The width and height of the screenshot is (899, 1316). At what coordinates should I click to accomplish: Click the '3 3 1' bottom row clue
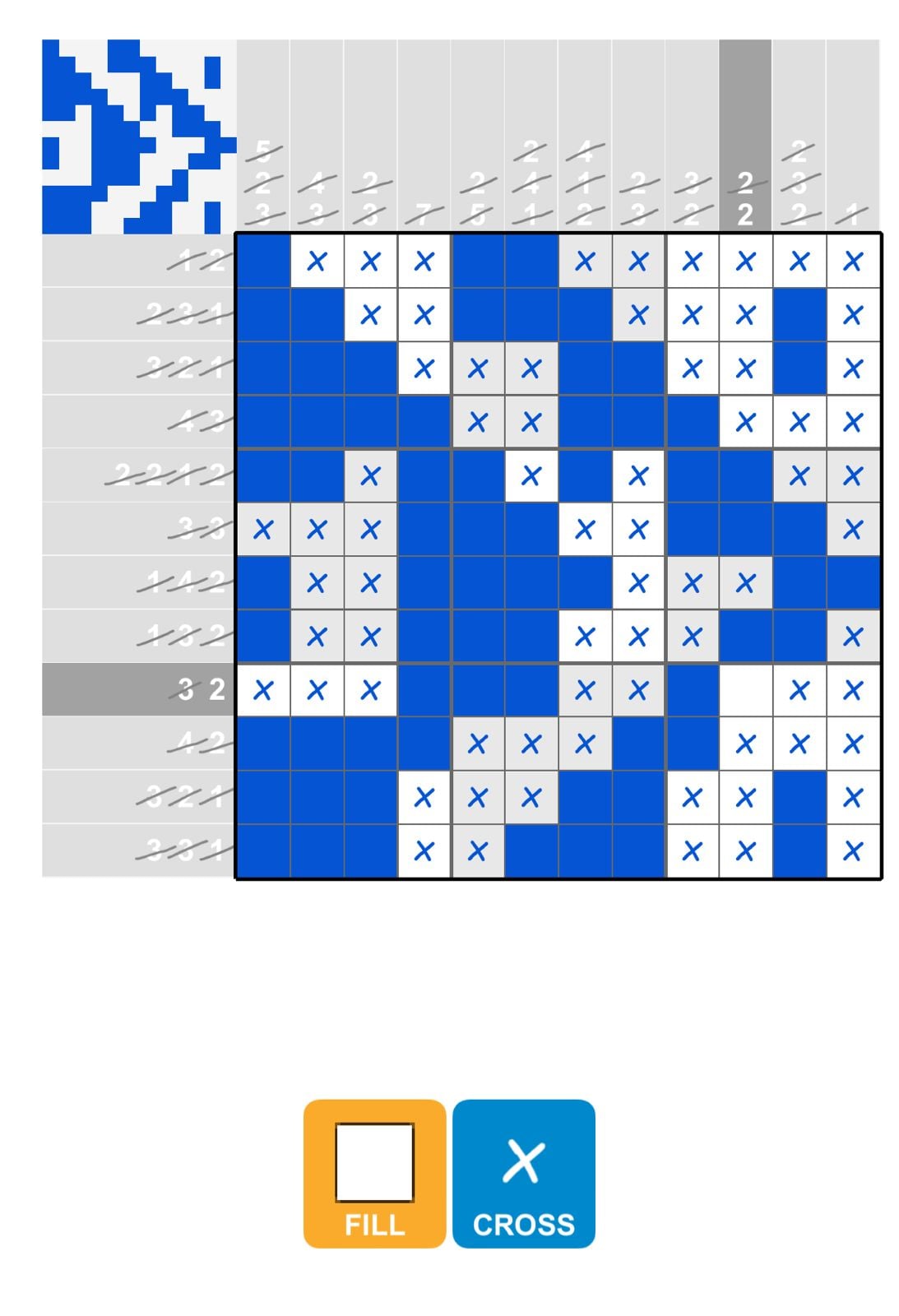tap(189, 847)
